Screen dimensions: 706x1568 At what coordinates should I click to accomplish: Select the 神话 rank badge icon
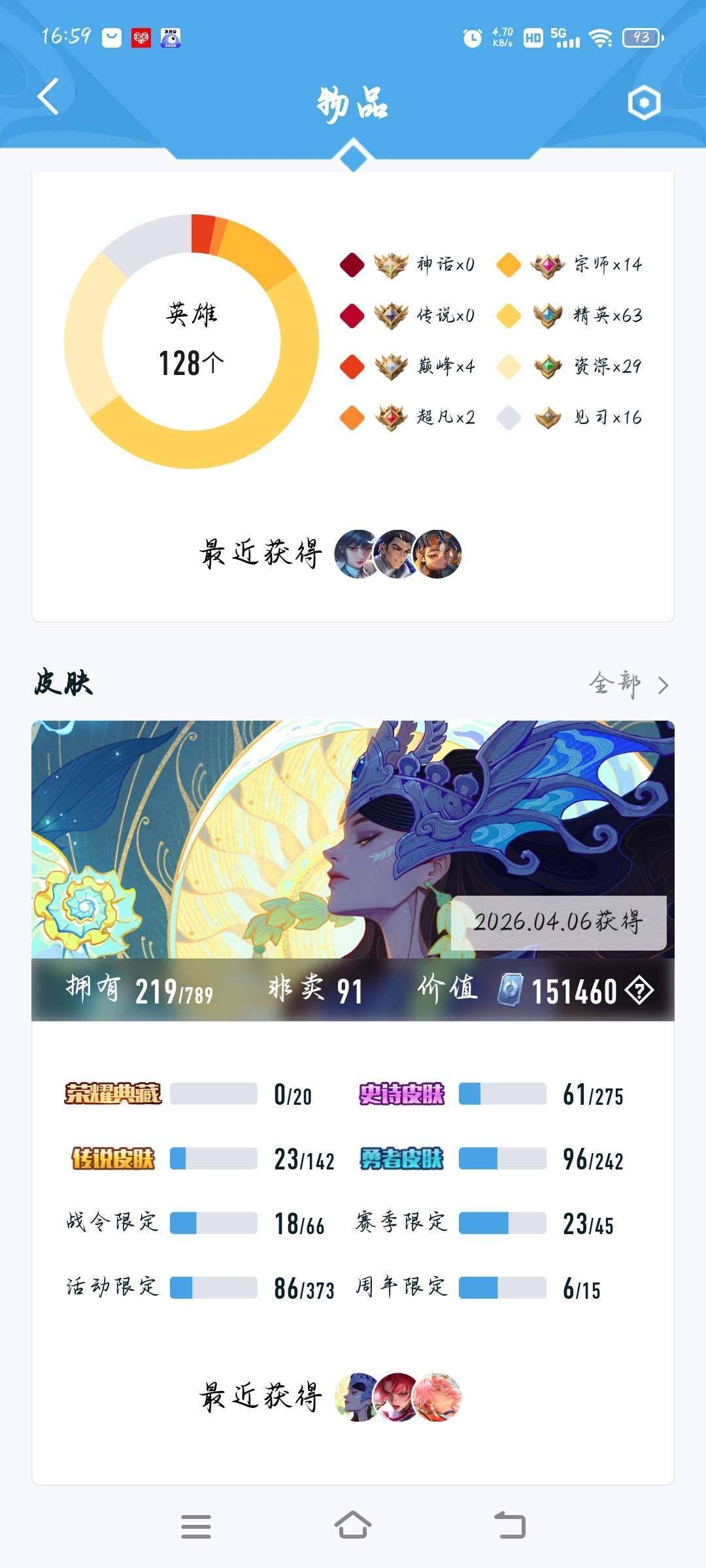click(x=390, y=264)
